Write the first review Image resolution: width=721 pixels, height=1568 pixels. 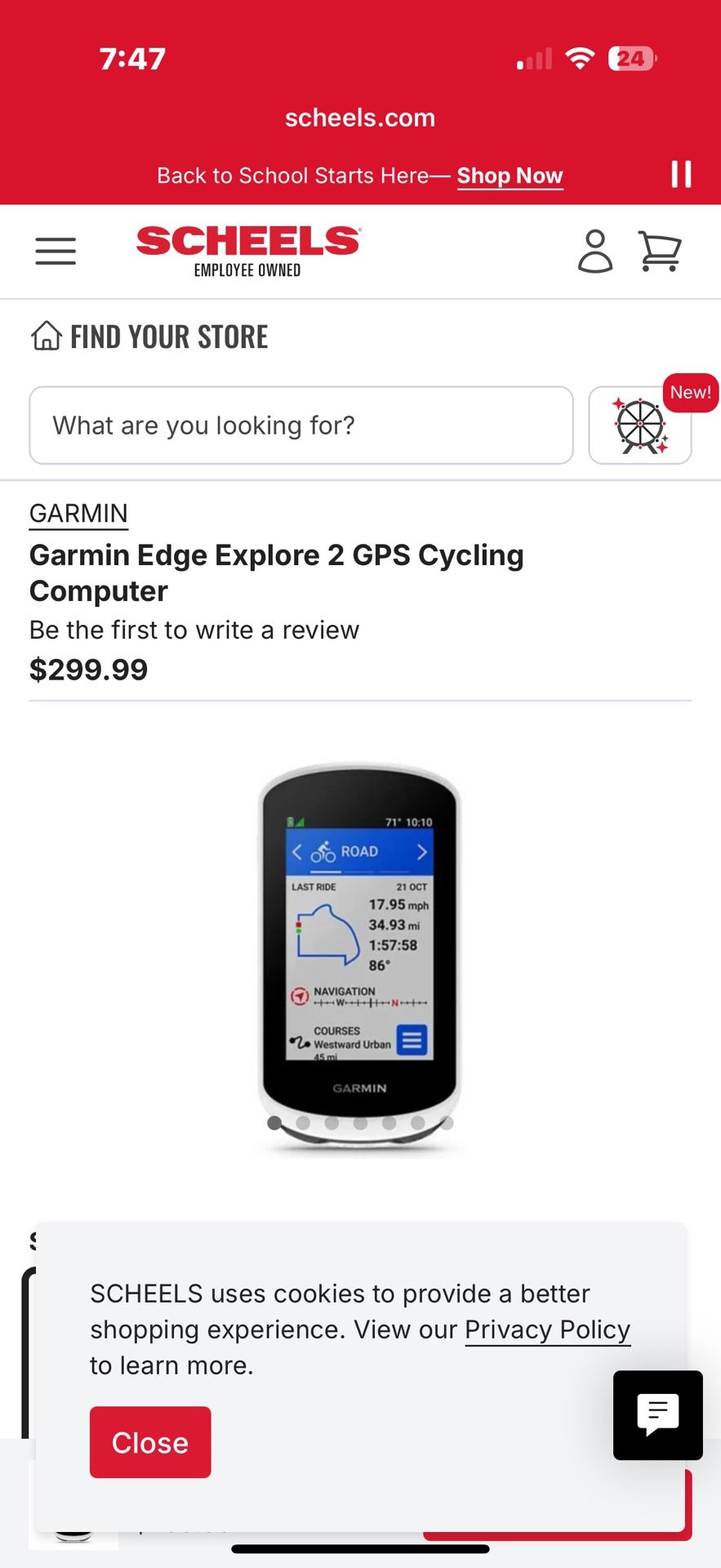click(194, 630)
